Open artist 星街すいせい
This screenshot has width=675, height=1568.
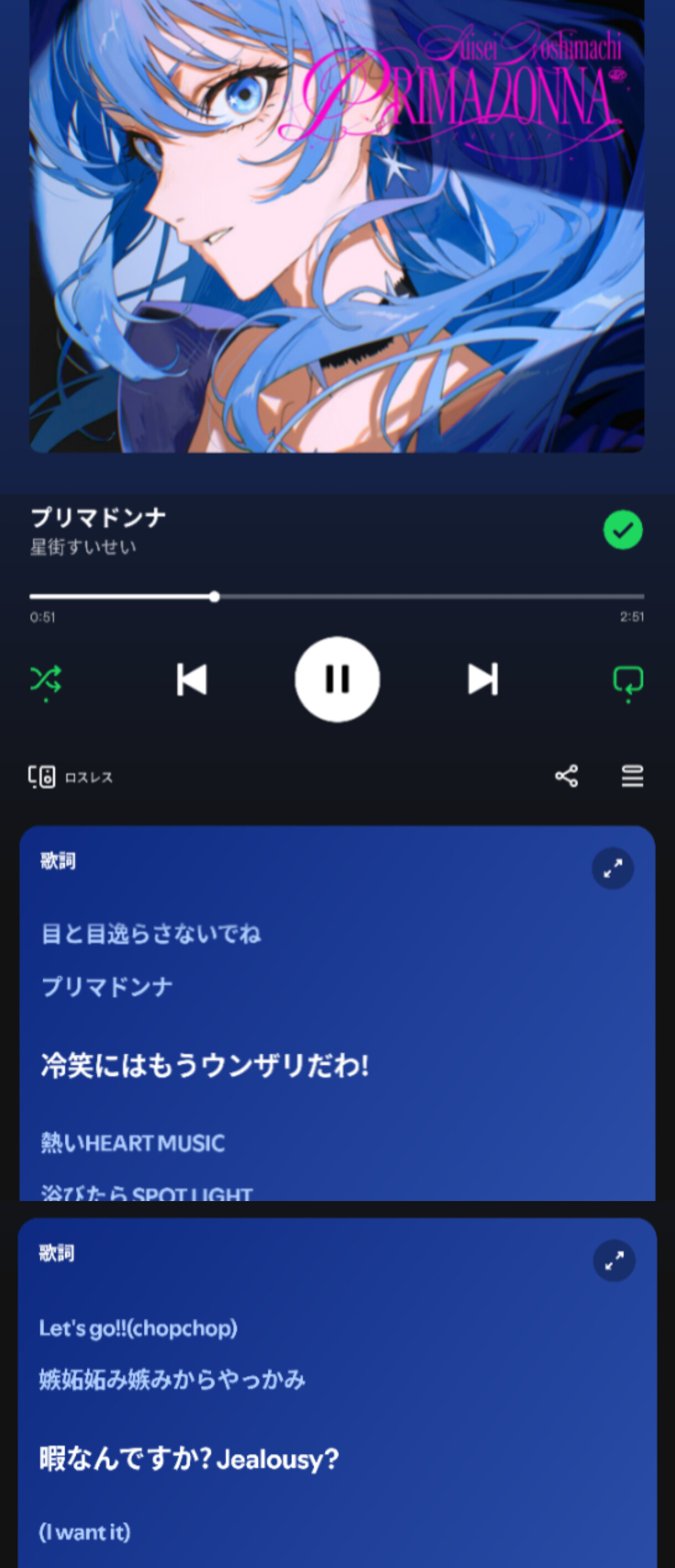pos(84,547)
